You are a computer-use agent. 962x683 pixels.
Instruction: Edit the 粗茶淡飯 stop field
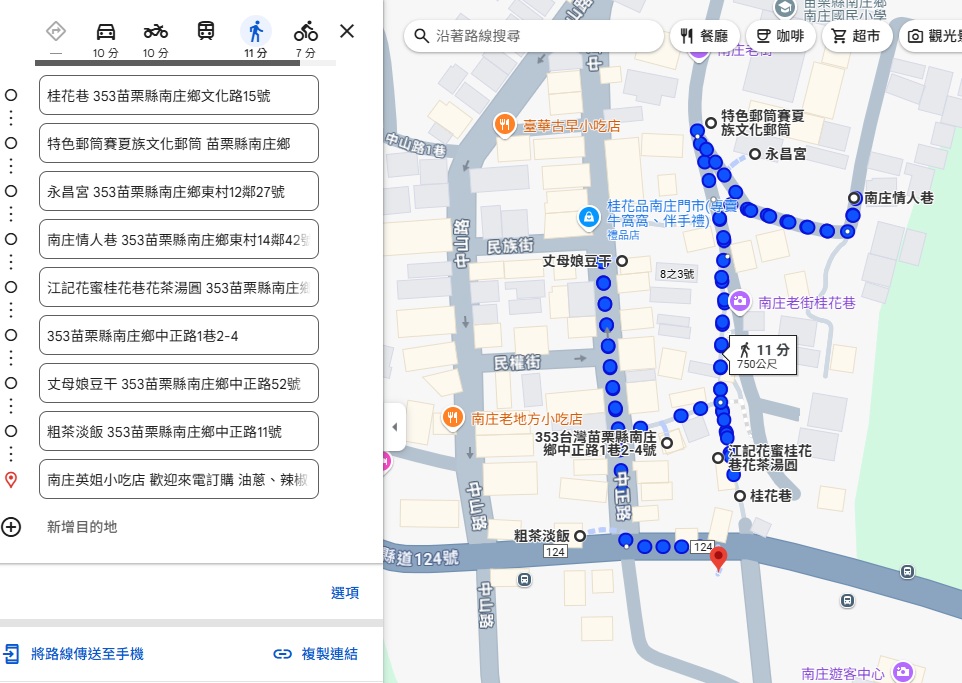(179, 432)
